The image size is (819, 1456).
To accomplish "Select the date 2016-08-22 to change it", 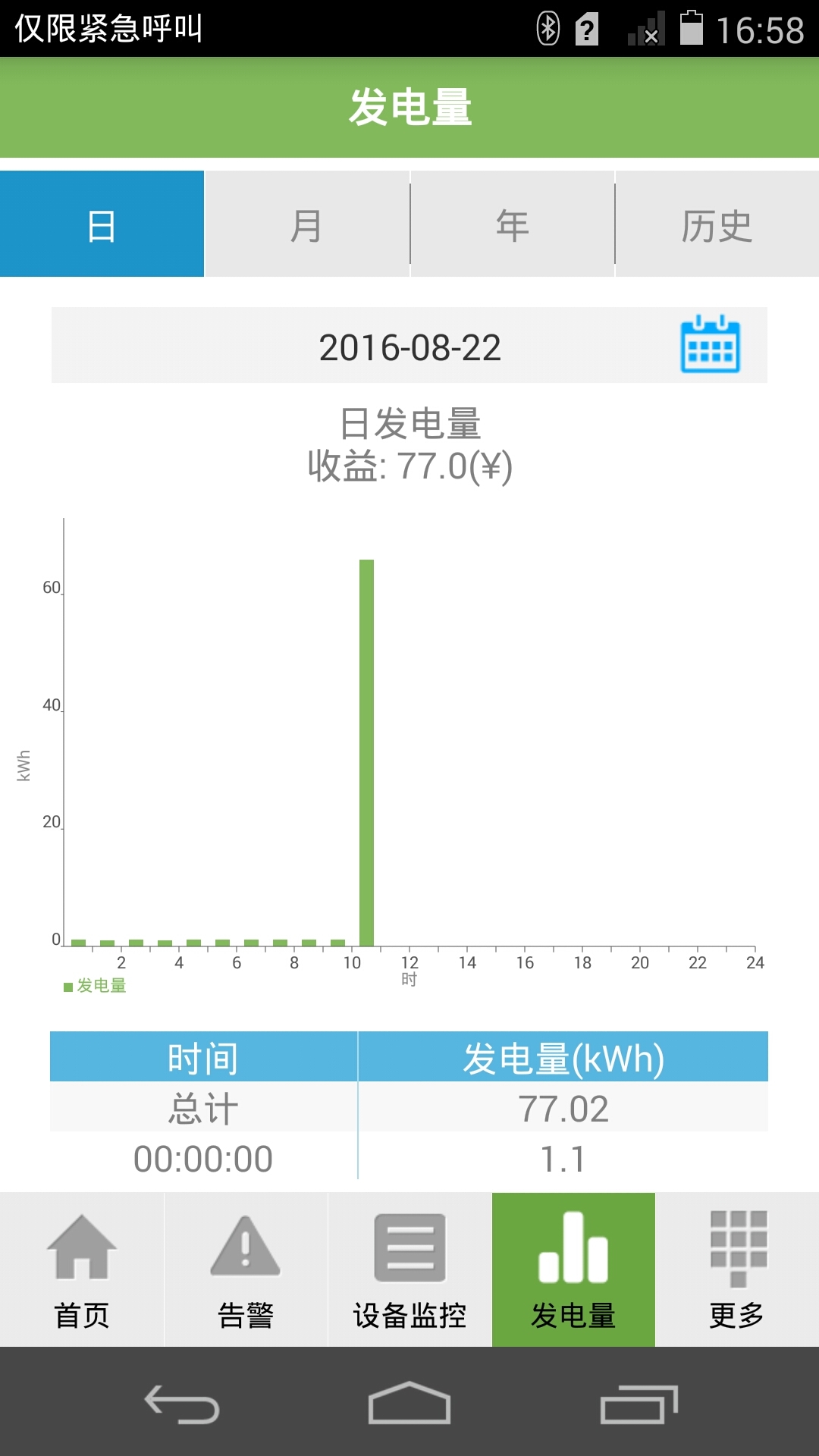I will [x=409, y=347].
